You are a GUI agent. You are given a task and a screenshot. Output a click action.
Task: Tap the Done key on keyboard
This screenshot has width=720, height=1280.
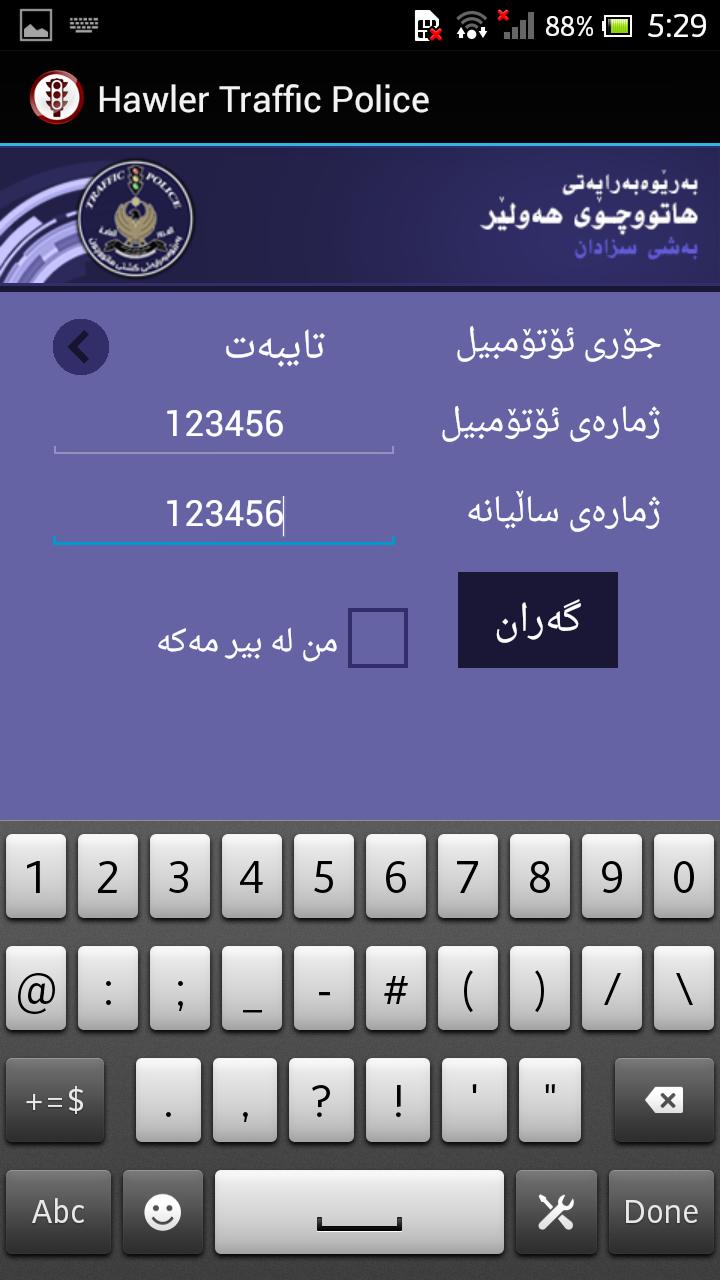[660, 1212]
